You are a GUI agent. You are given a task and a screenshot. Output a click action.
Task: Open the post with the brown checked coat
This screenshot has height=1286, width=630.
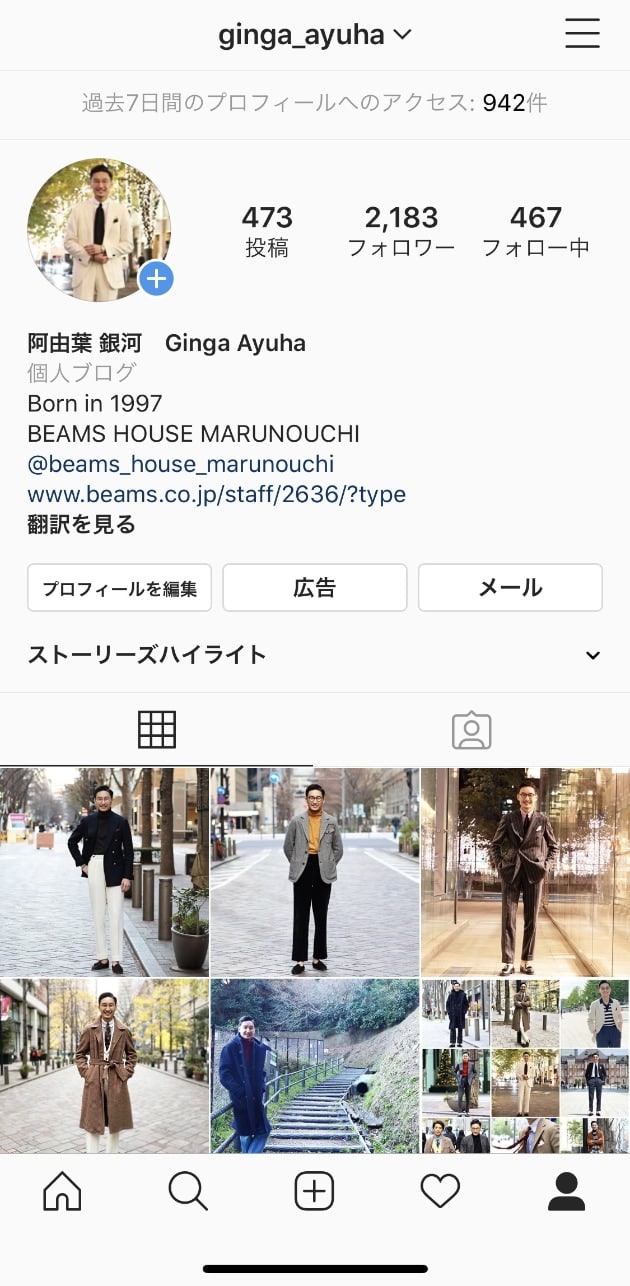tap(104, 1066)
